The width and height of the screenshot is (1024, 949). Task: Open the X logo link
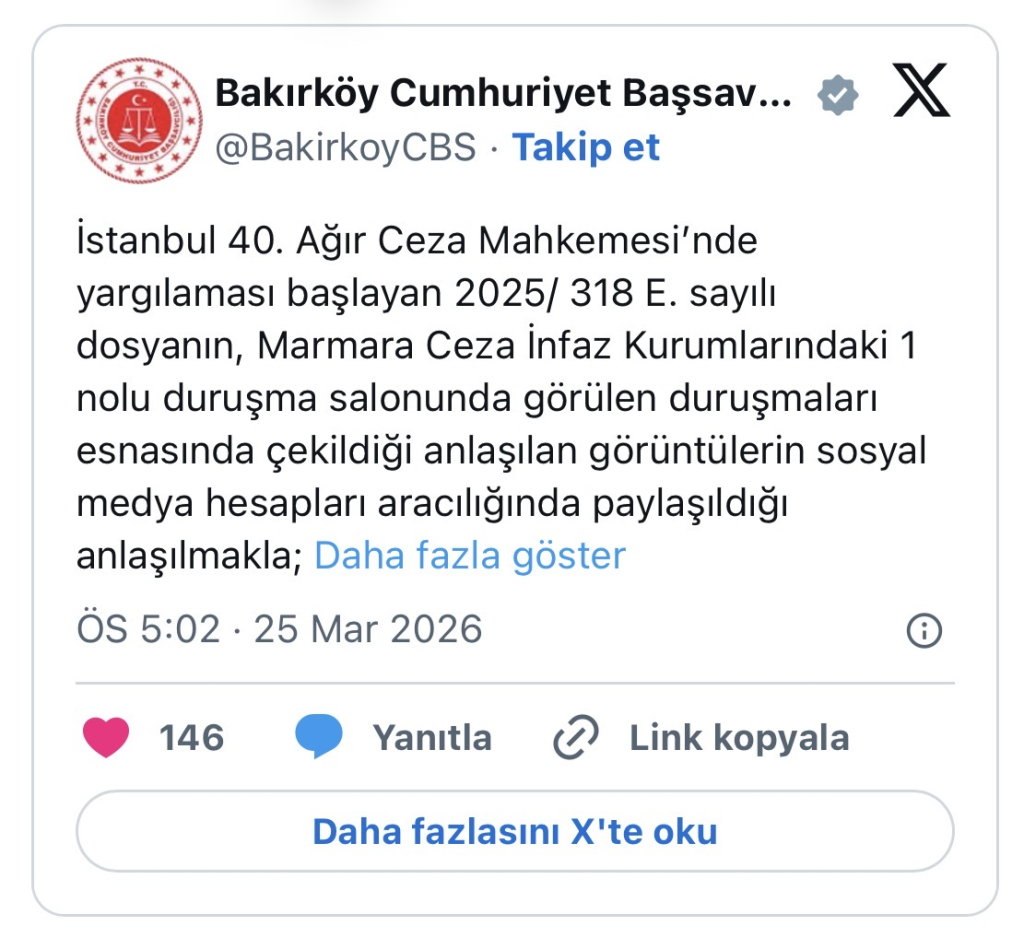(x=921, y=92)
